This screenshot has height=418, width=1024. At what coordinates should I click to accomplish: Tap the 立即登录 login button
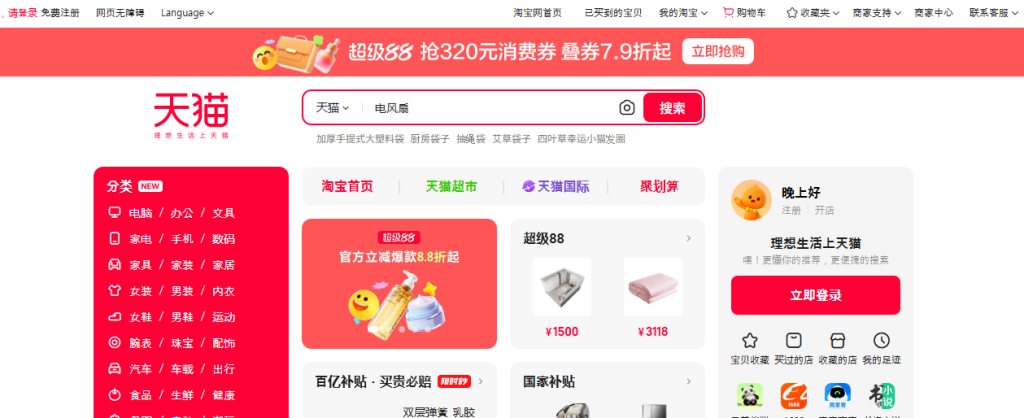coord(815,296)
